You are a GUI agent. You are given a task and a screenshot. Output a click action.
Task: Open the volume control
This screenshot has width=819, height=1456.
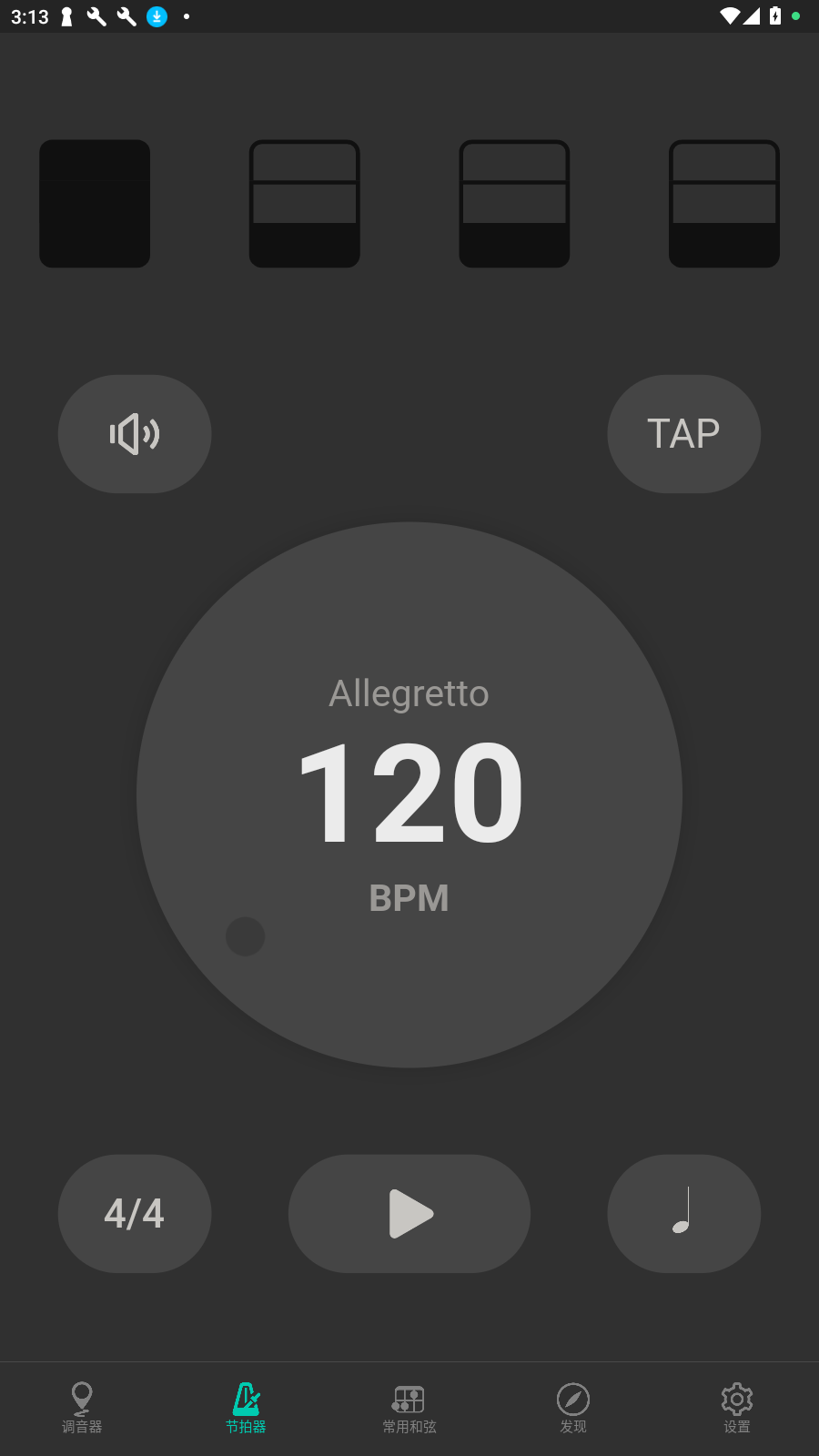click(134, 434)
